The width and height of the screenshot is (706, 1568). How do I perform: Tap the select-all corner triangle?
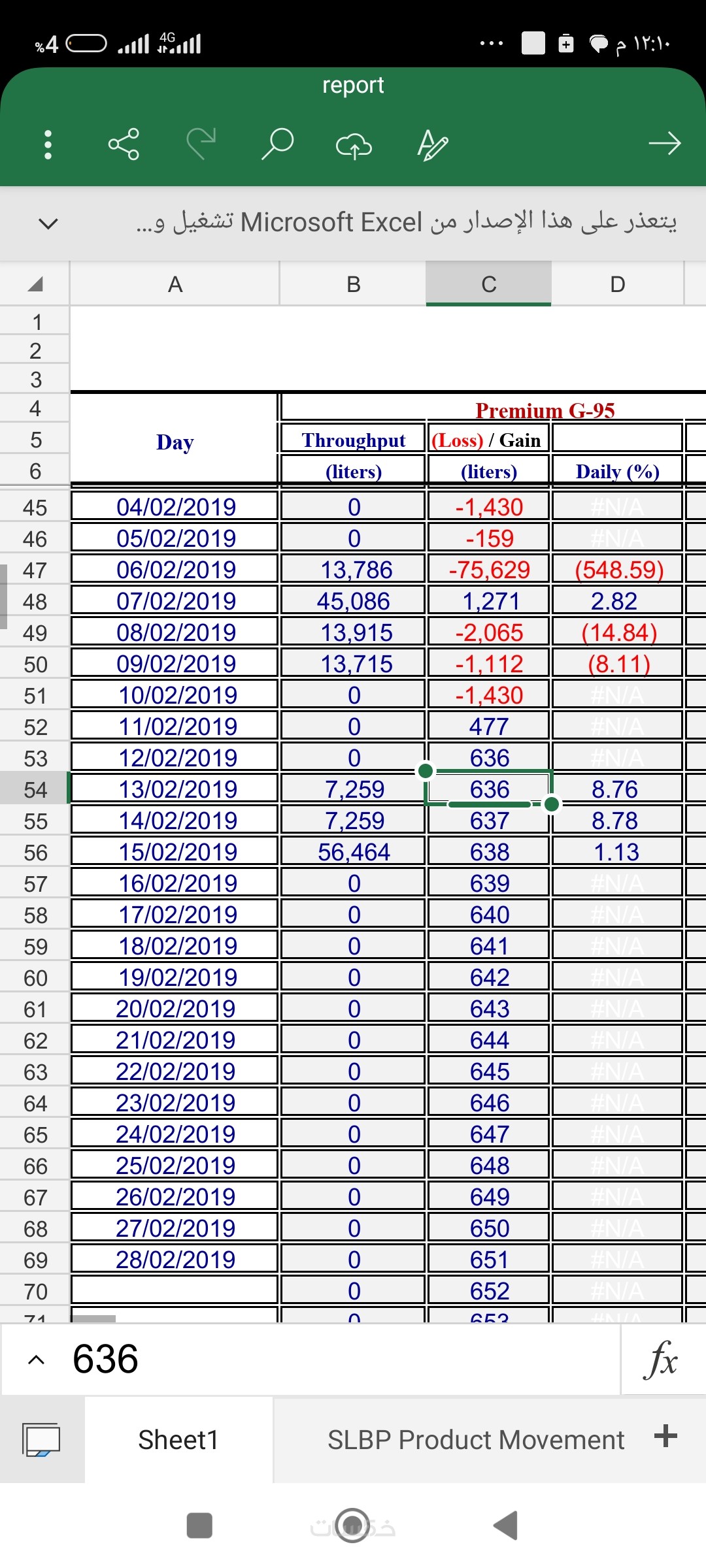[x=35, y=284]
